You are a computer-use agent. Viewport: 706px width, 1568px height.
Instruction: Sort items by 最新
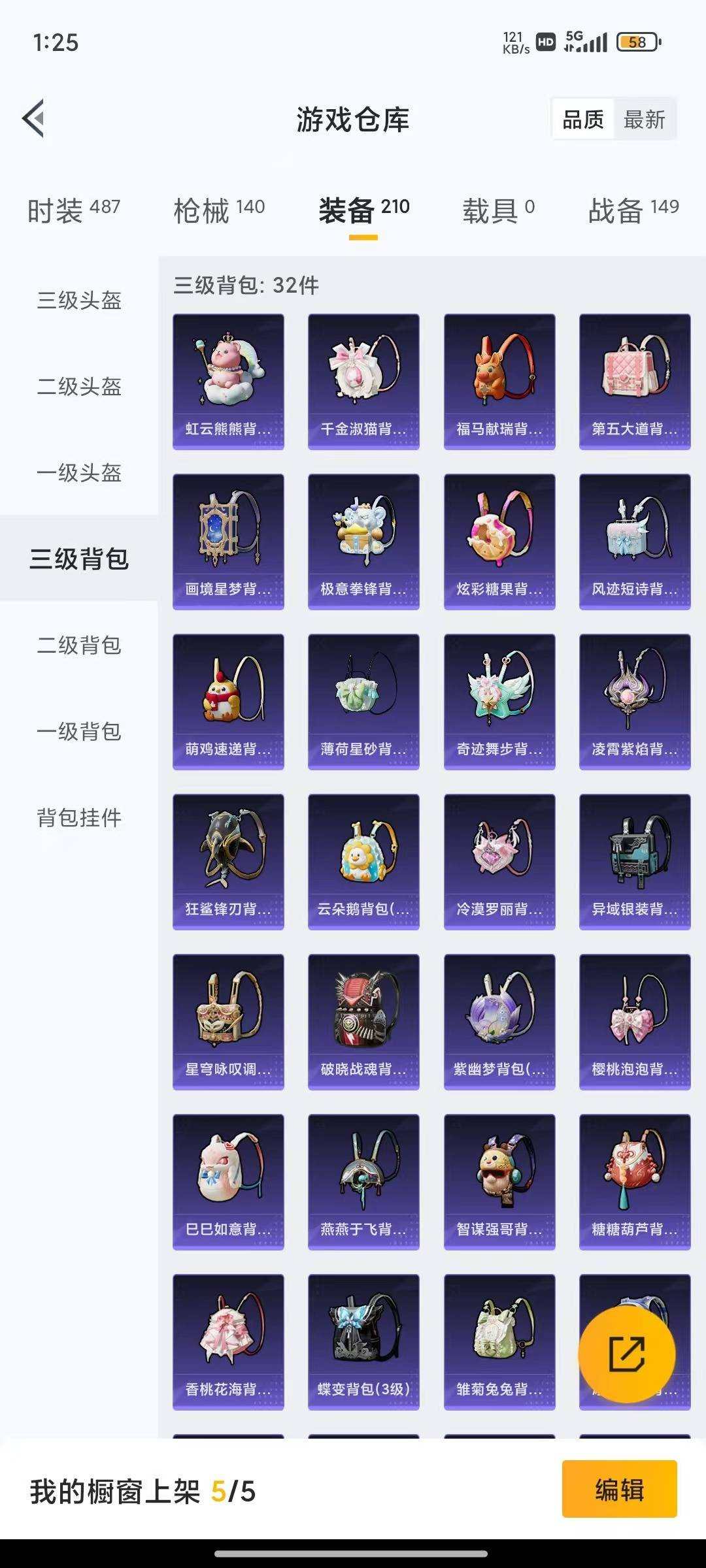645,120
